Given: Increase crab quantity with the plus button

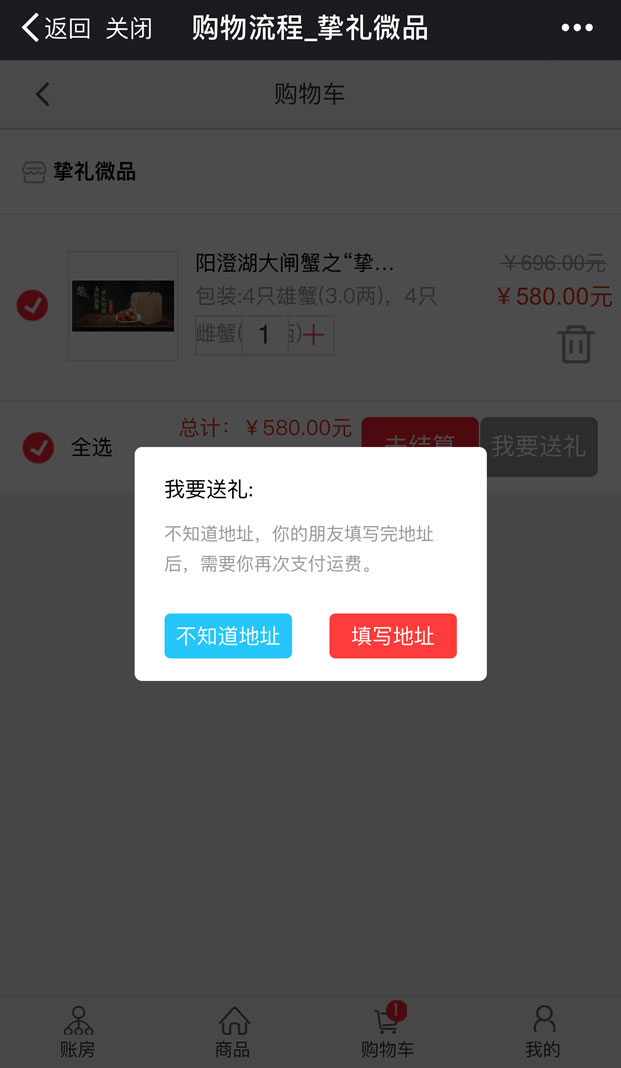Looking at the screenshot, I should coord(314,335).
